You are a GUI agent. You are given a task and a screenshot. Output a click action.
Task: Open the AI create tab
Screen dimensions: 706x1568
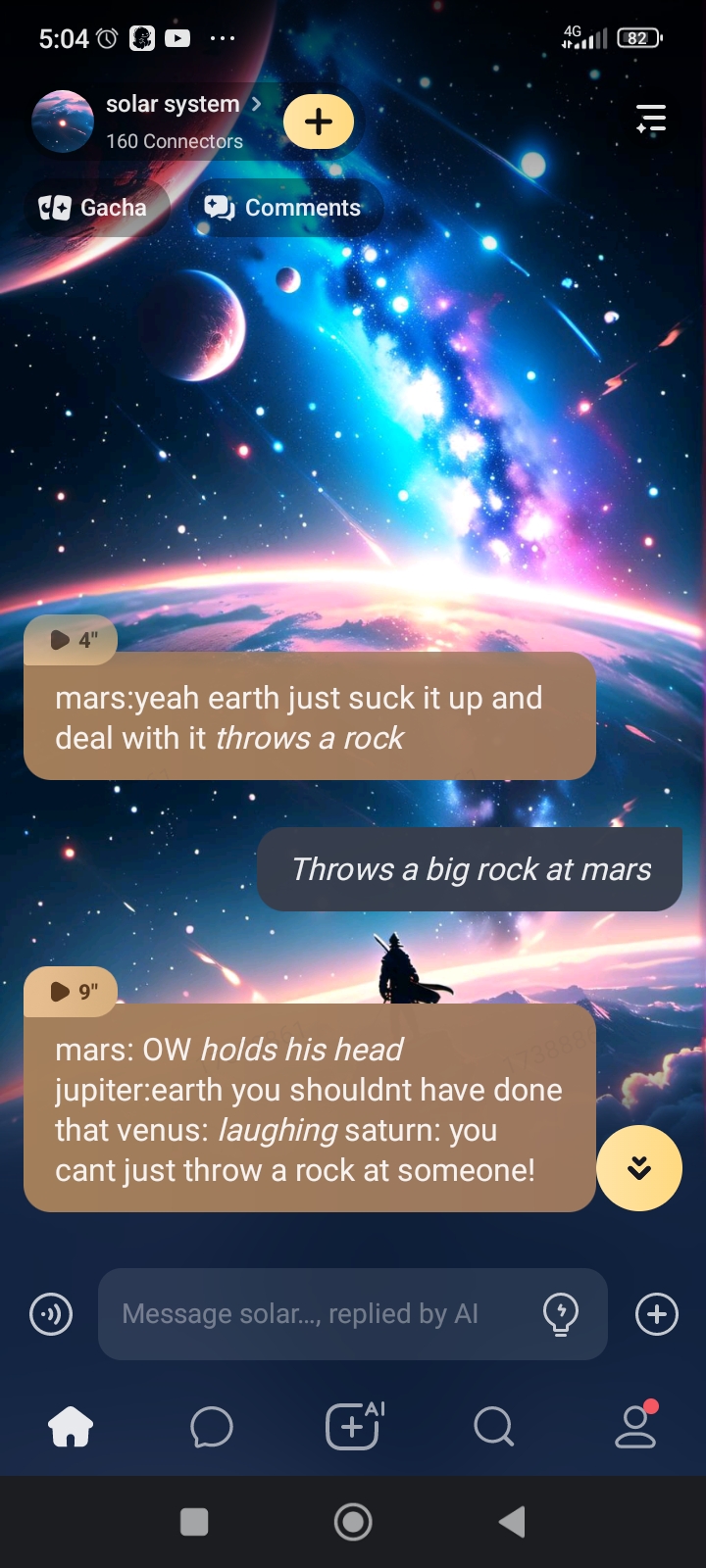tap(353, 1427)
